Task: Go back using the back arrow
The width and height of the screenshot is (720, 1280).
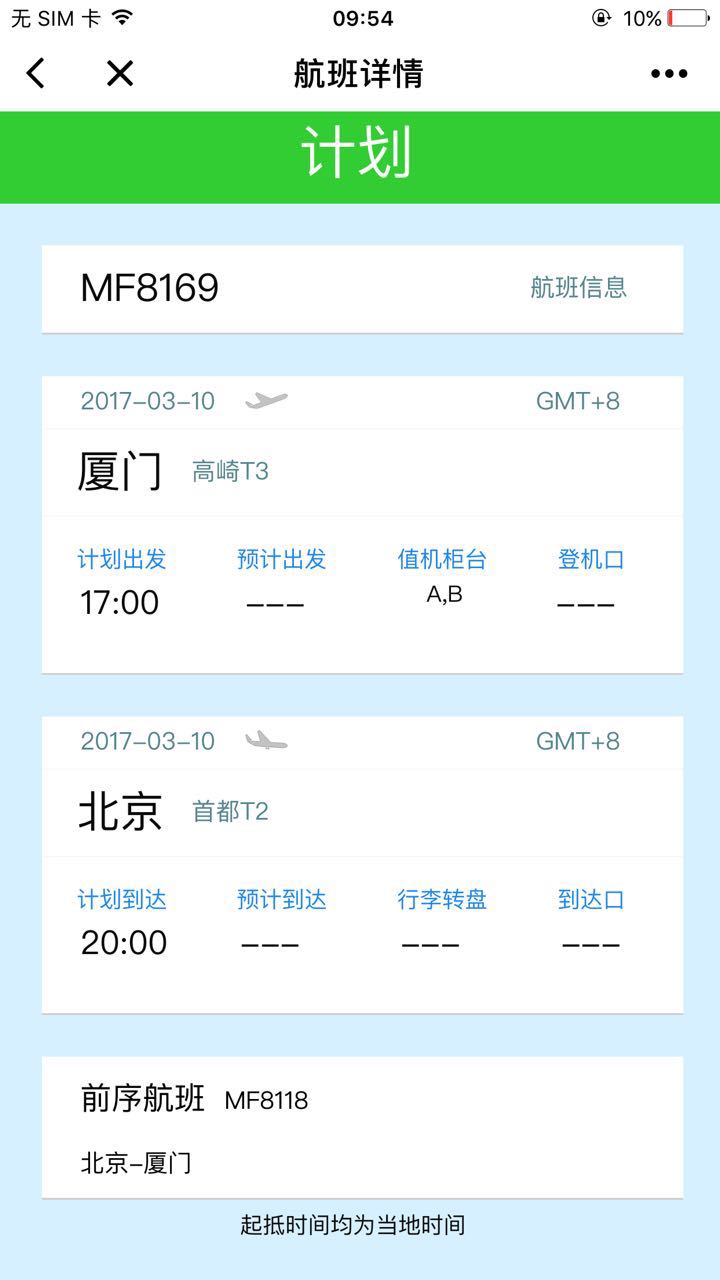Action: click(36, 73)
